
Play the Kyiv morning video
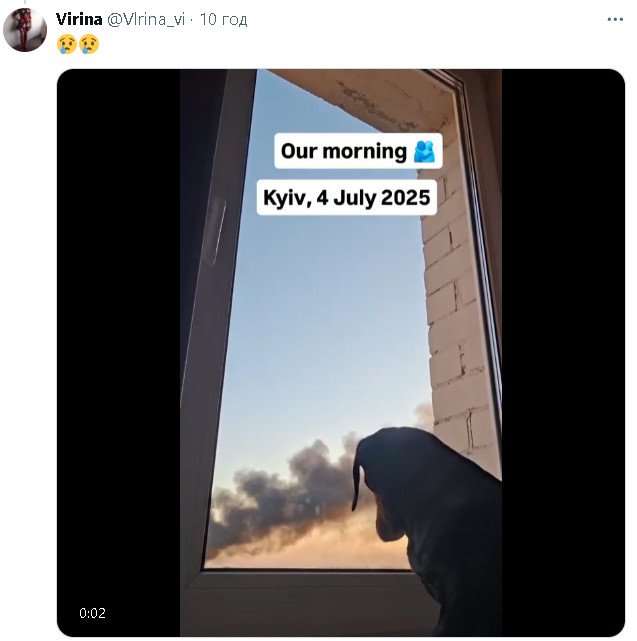coord(341,352)
